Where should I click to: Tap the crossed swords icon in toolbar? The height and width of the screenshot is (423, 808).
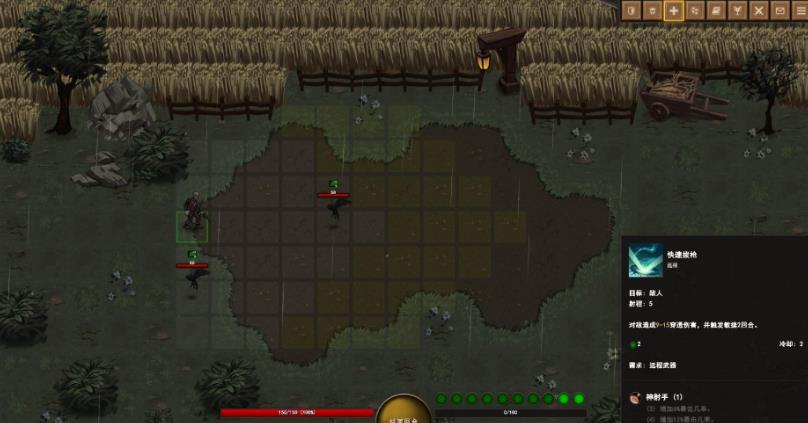click(759, 10)
